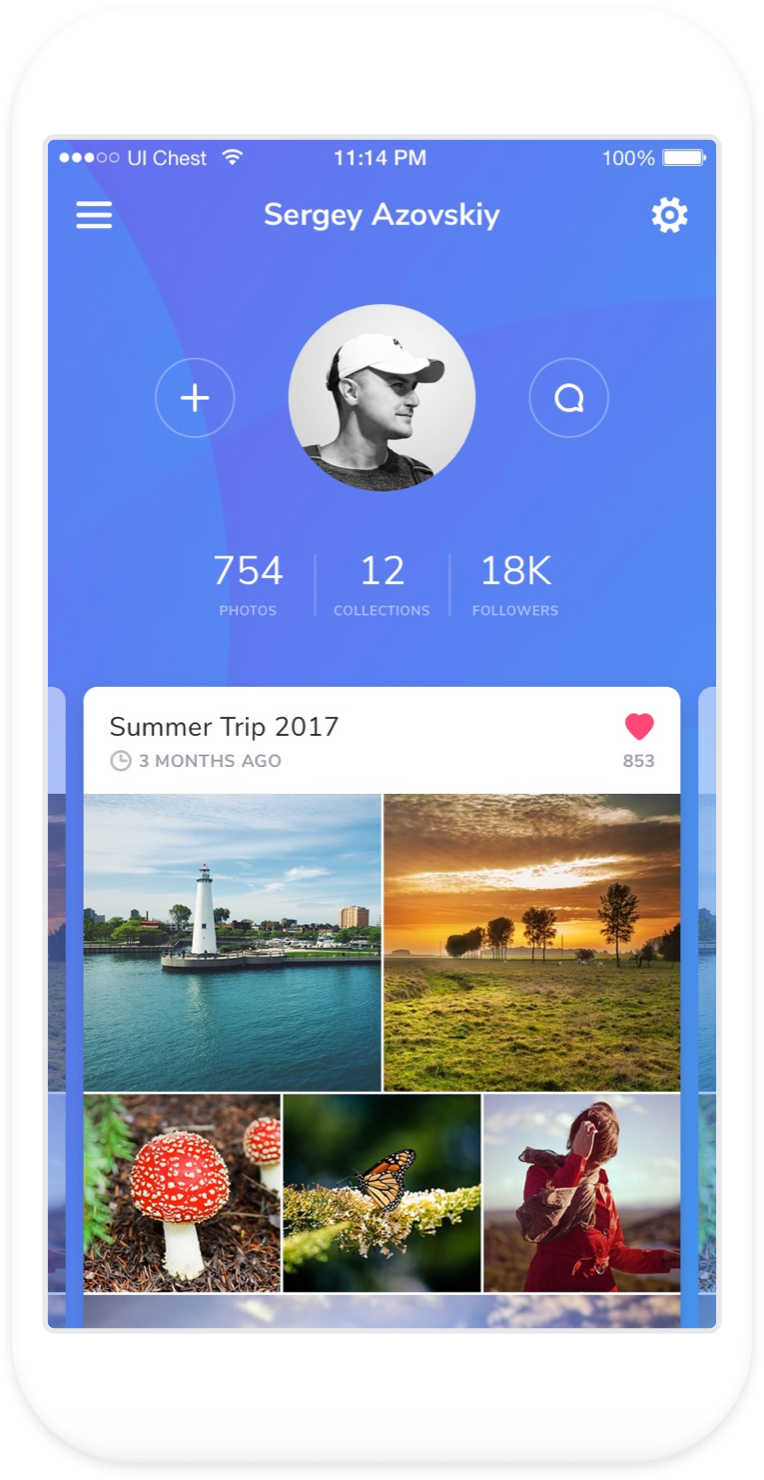The width and height of the screenshot is (764, 1480).
Task: View the 18K followers list
Action: click(515, 584)
